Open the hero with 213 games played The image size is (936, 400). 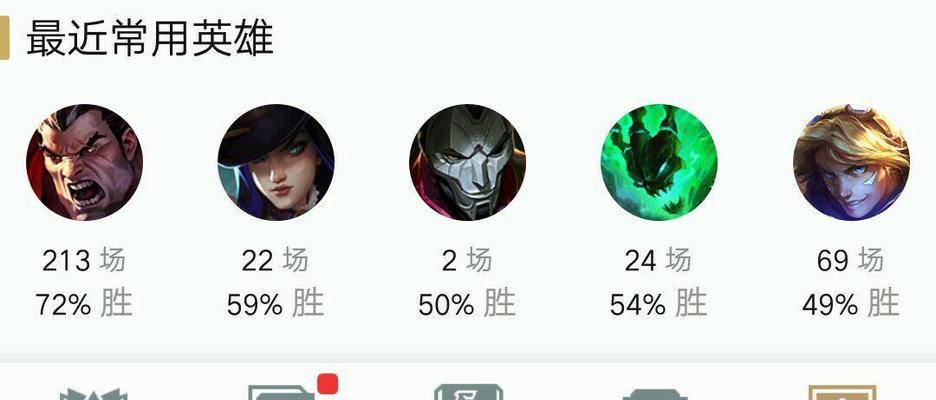84,162
